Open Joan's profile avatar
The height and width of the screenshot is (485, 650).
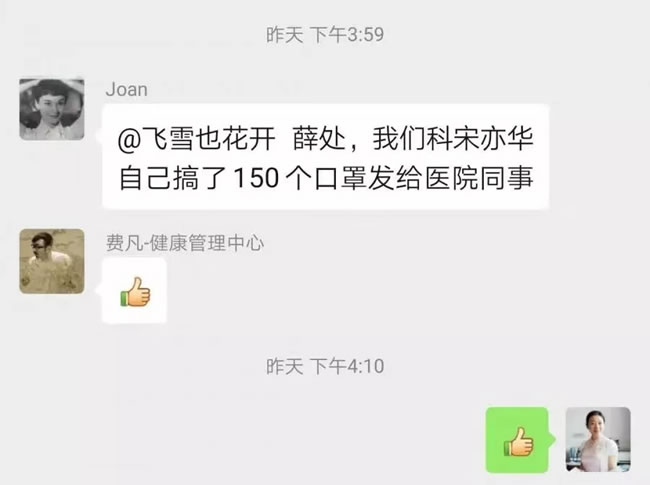point(52,108)
